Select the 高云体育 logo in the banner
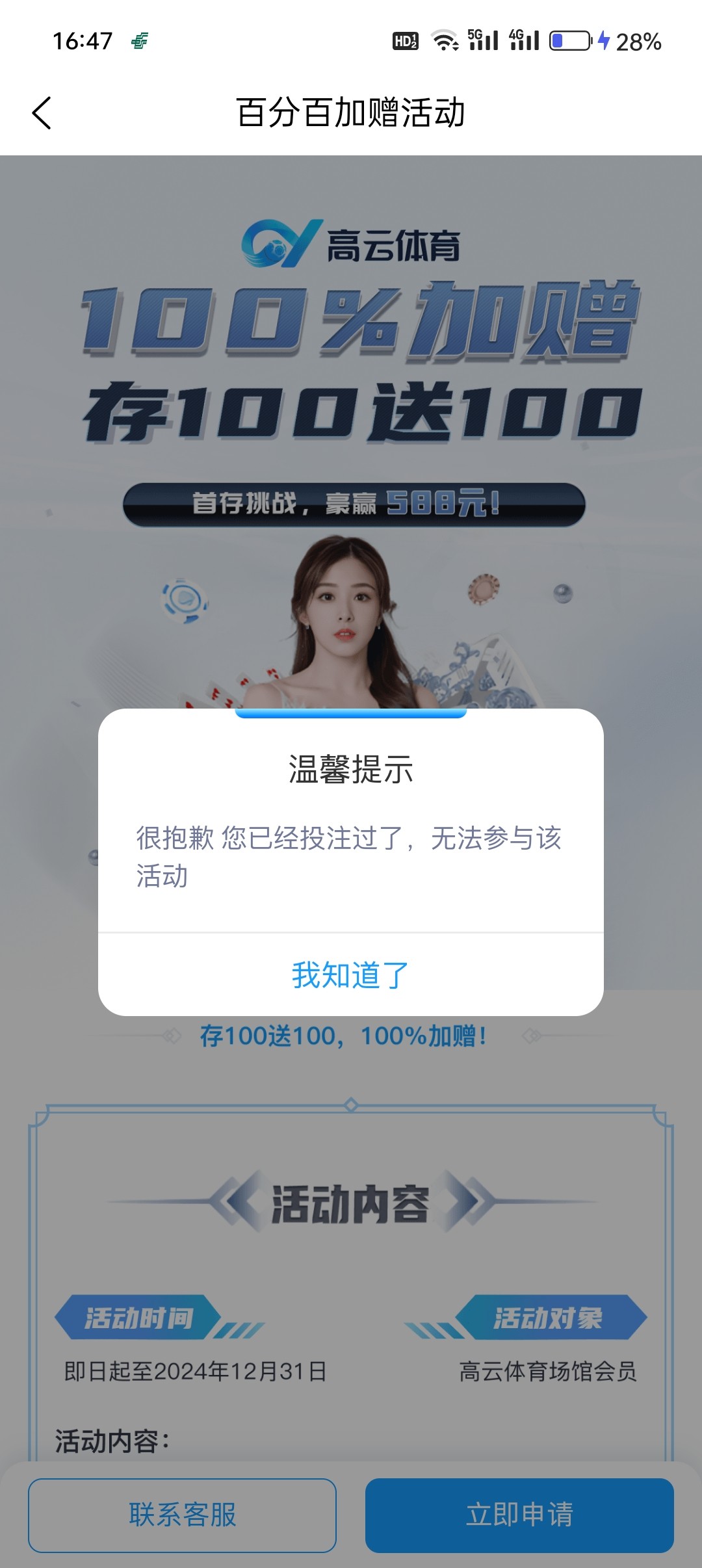This screenshot has height=1568, width=702. [x=351, y=246]
